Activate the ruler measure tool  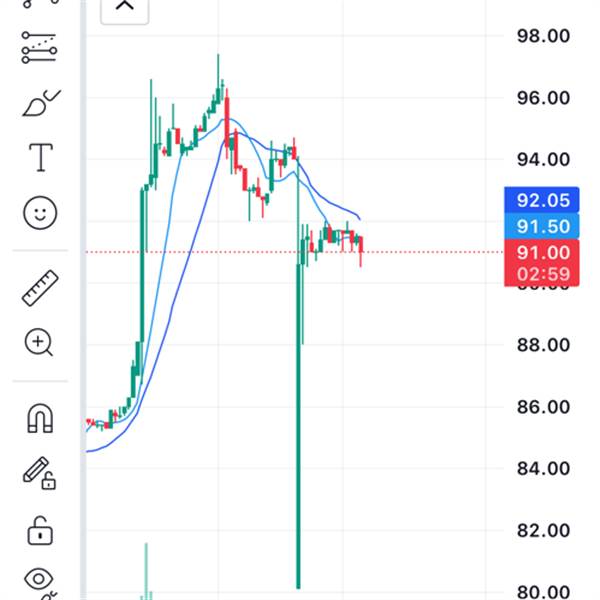(x=40, y=288)
